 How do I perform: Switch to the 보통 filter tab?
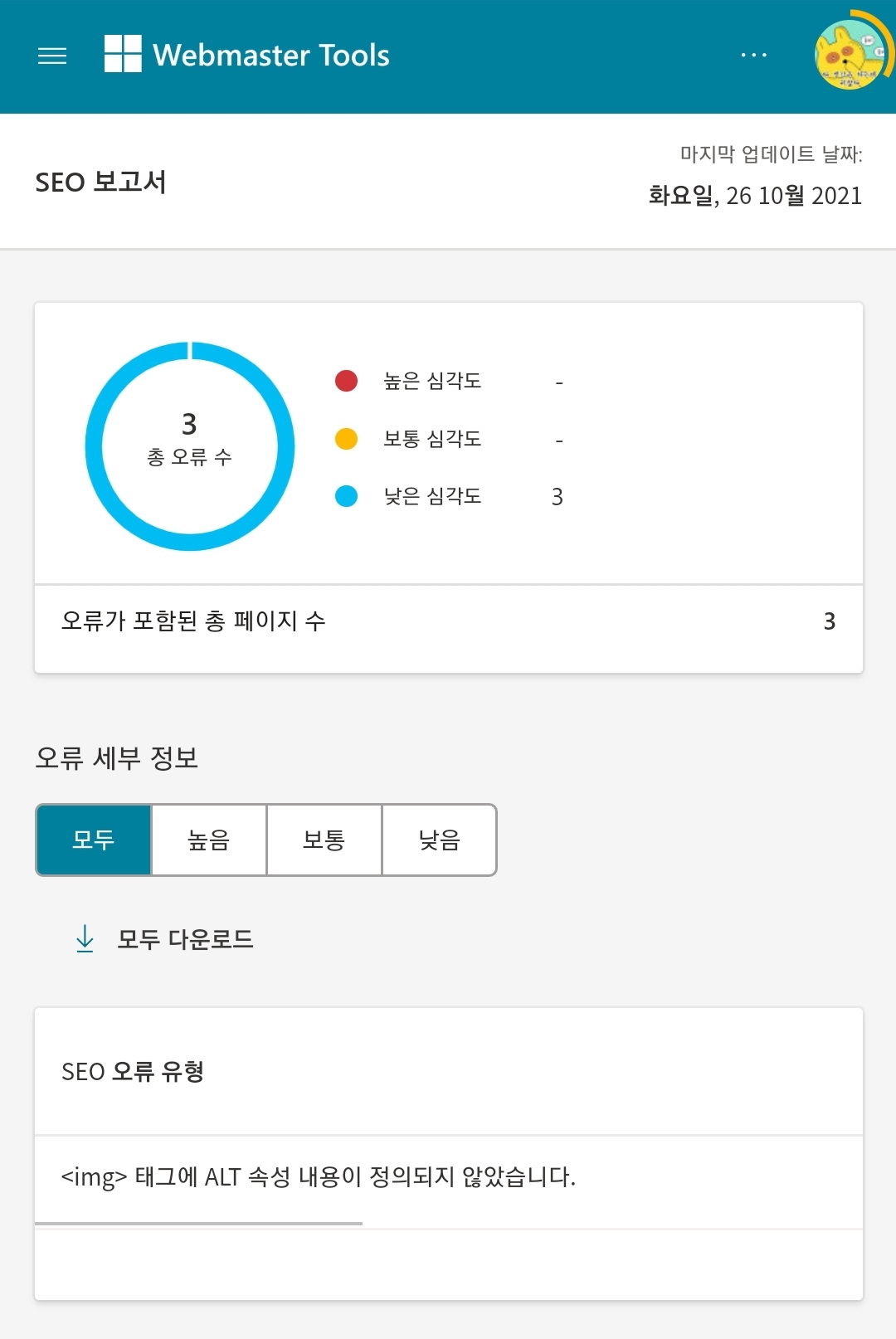click(324, 840)
